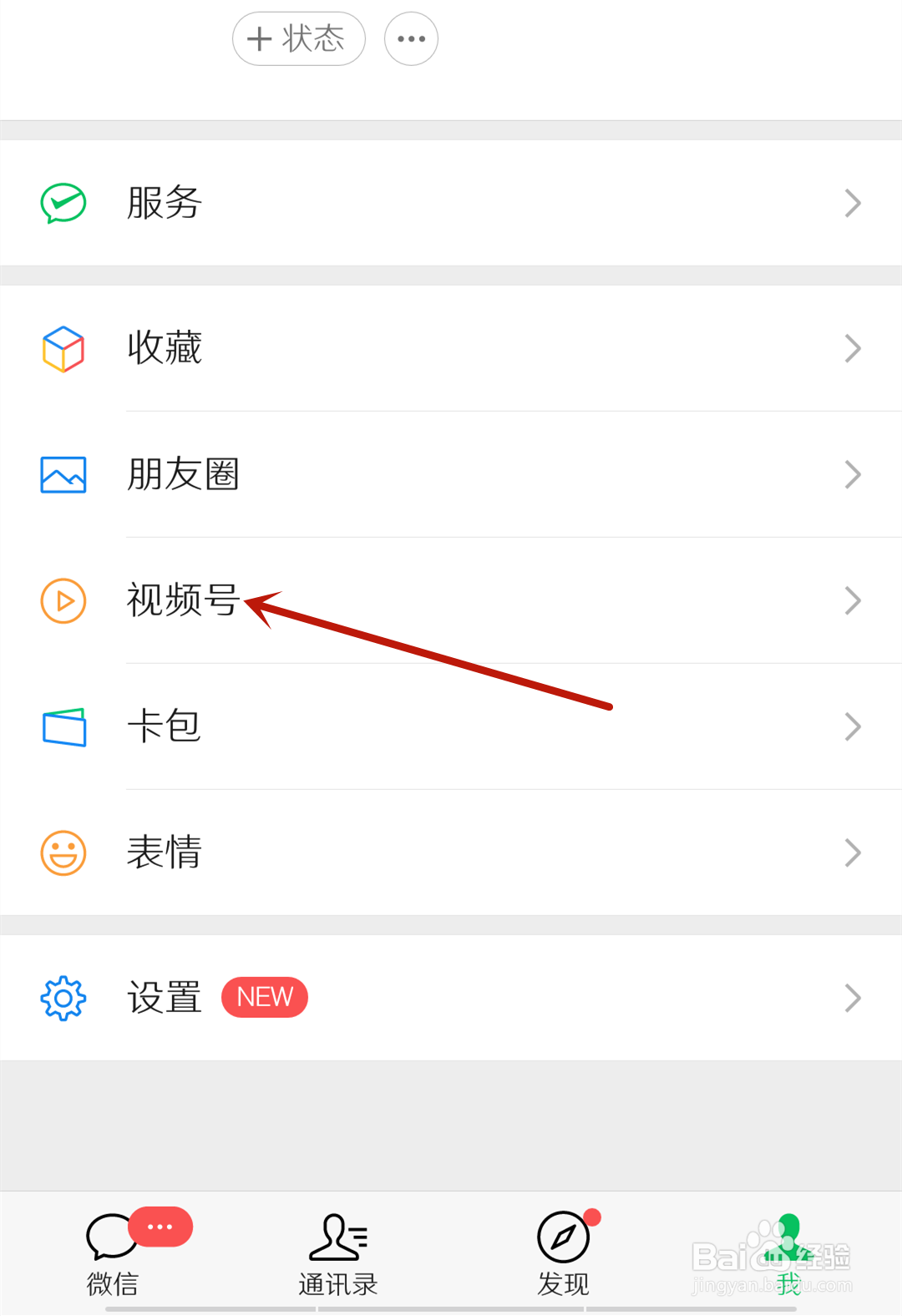Click the 状态 (Status) button
The width and height of the screenshot is (902, 1316).
point(298,38)
